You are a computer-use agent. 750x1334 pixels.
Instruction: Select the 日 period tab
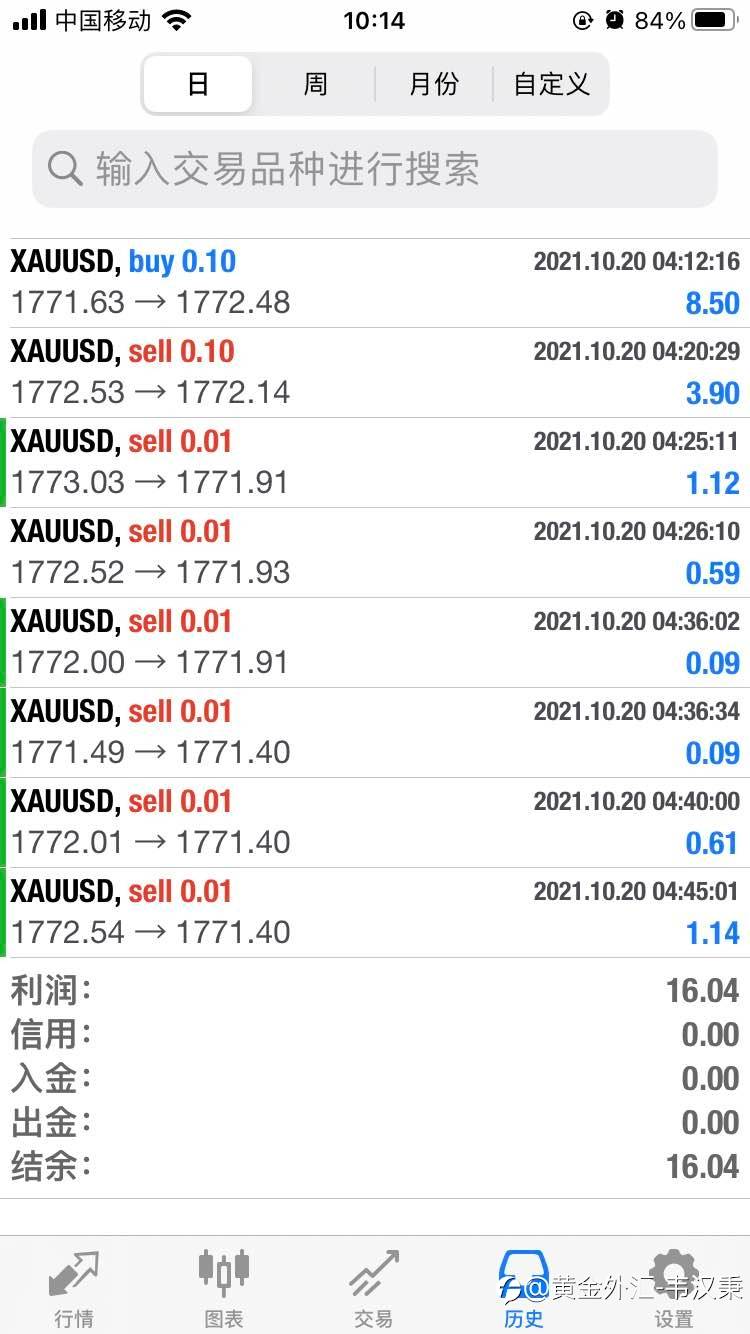pyautogui.click(x=198, y=84)
